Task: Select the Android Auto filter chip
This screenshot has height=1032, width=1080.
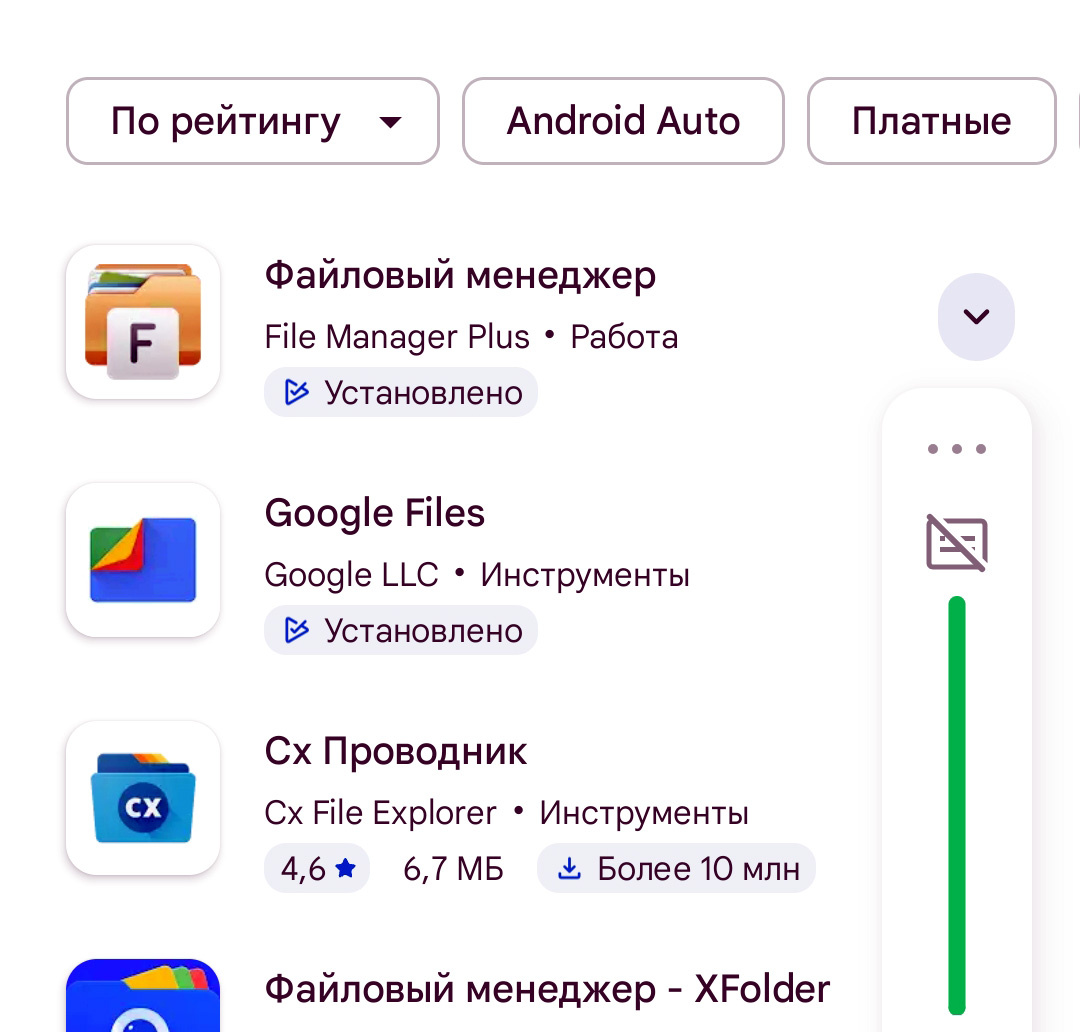Action: (623, 121)
